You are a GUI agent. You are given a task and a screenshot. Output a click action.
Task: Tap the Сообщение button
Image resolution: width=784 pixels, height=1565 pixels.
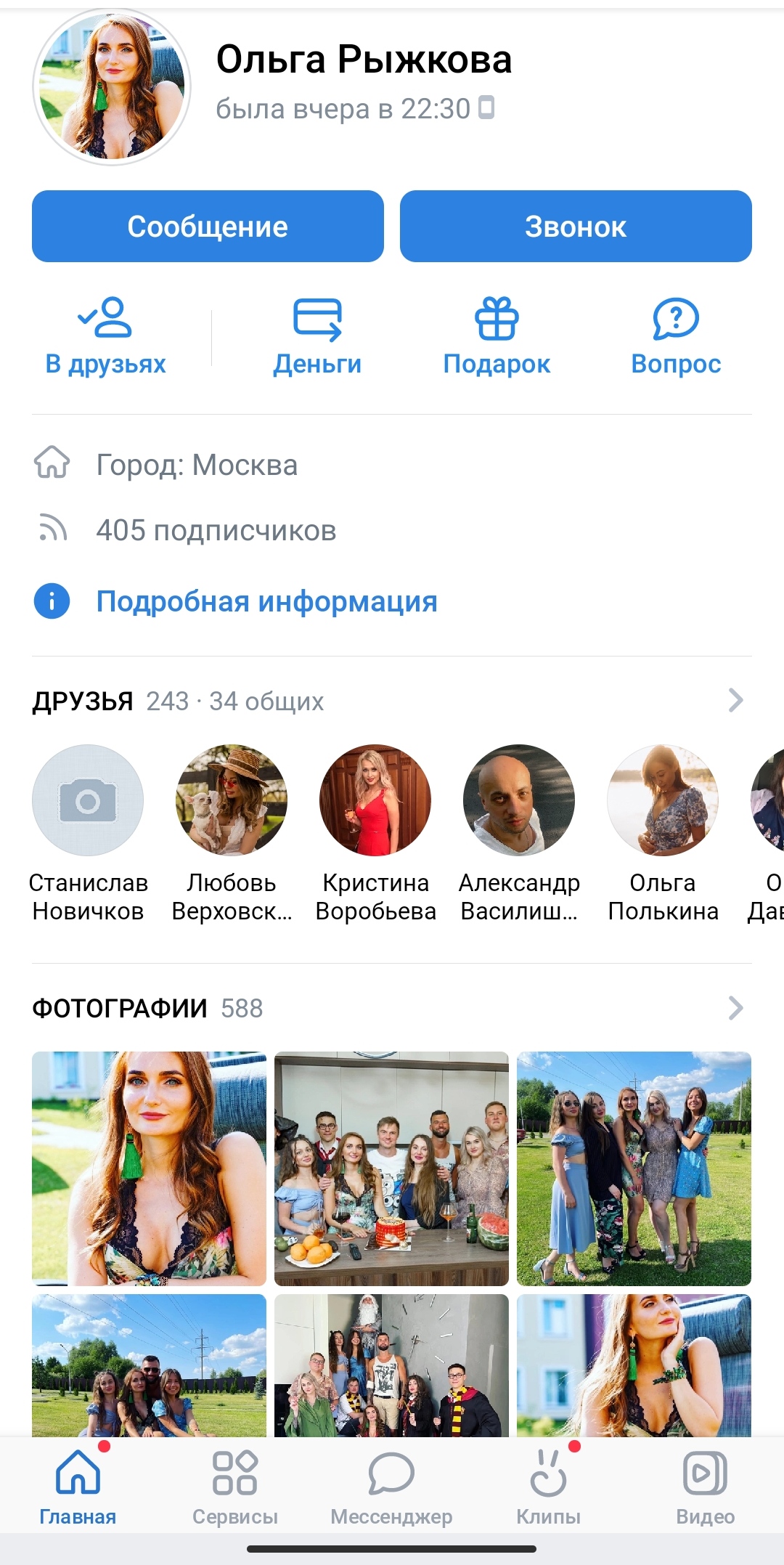click(208, 227)
